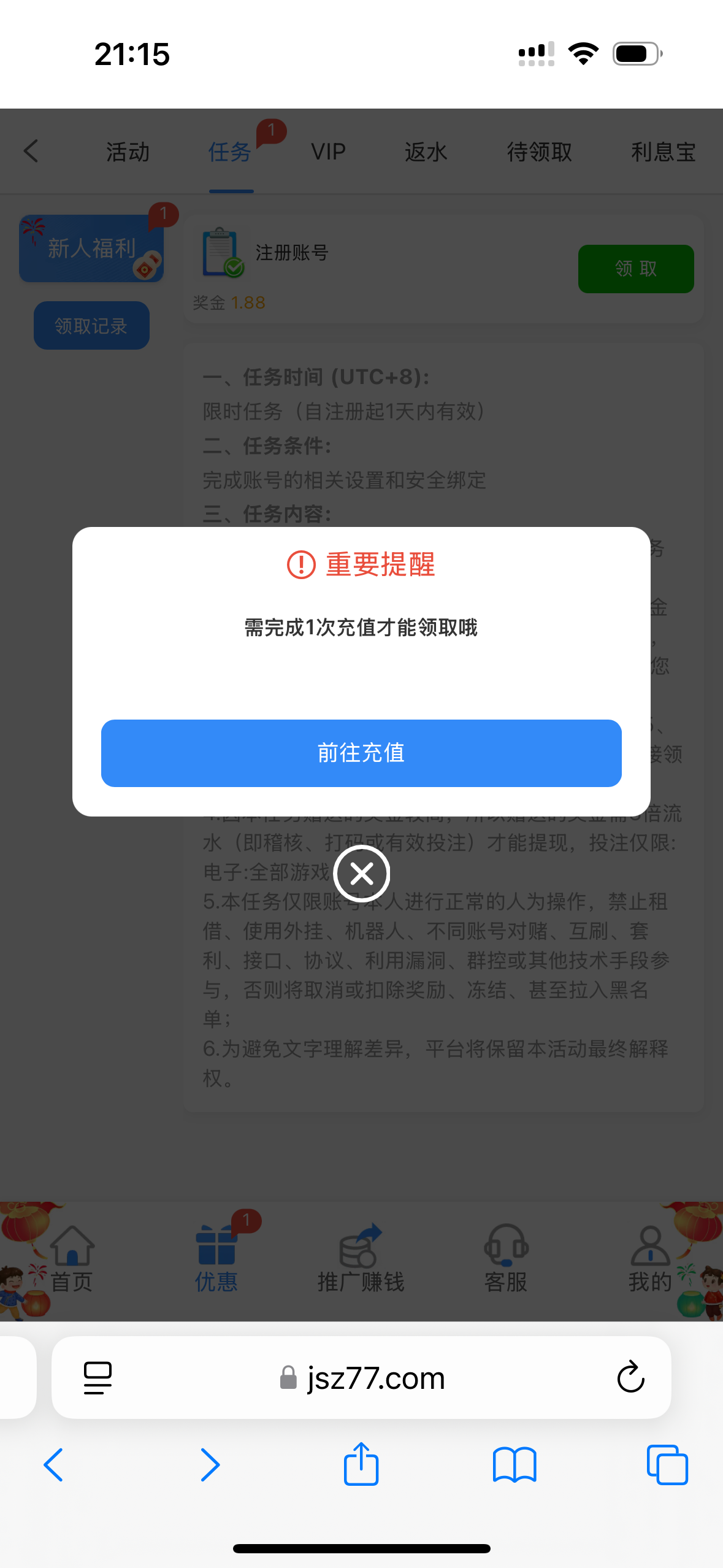Tap 领取 for the 注册账号 task
The image size is (723, 1568).
(x=636, y=269)
